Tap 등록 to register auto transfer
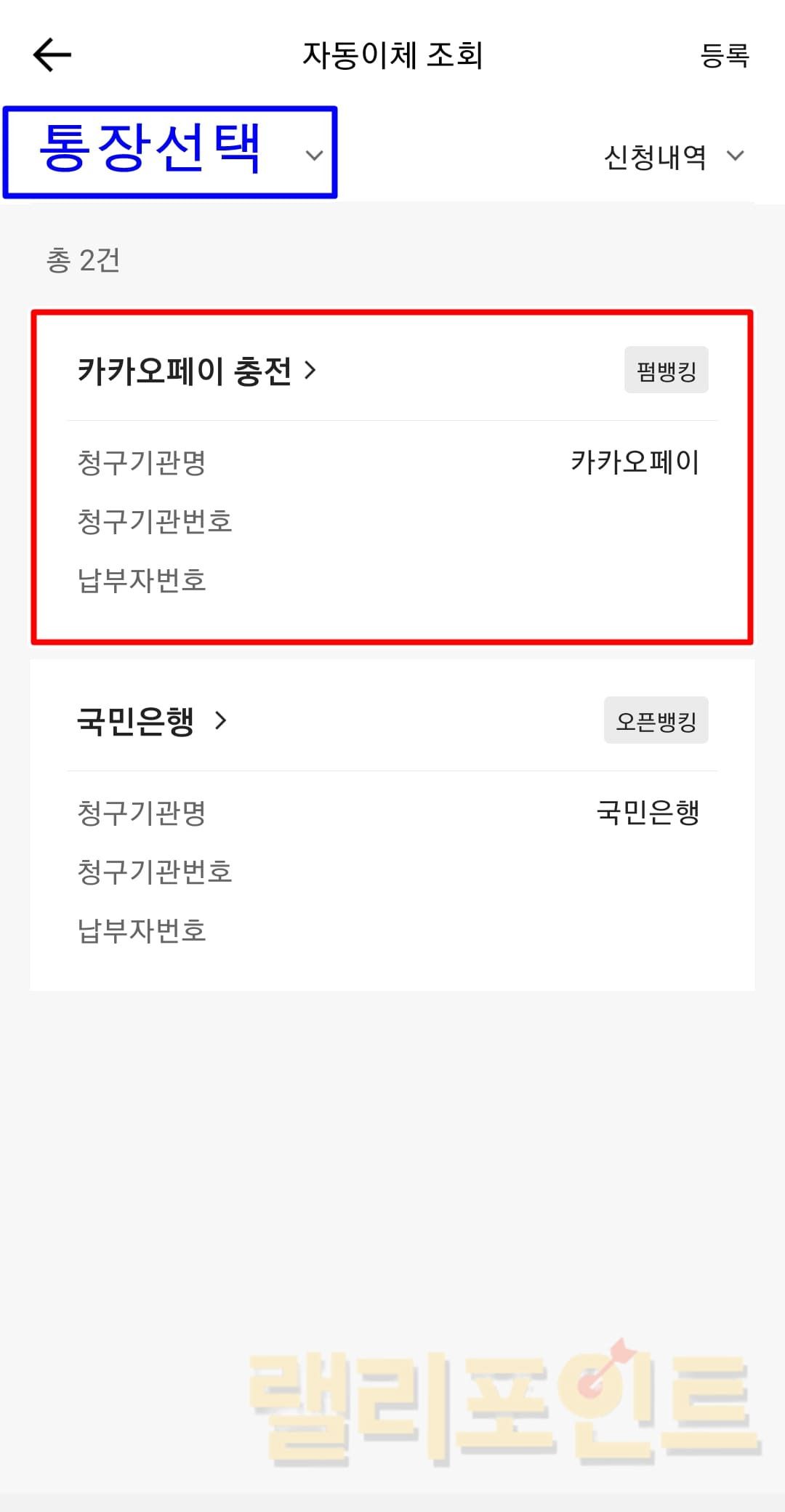Viewport: 785px width, 1512px height. click(x=724, y=55)
